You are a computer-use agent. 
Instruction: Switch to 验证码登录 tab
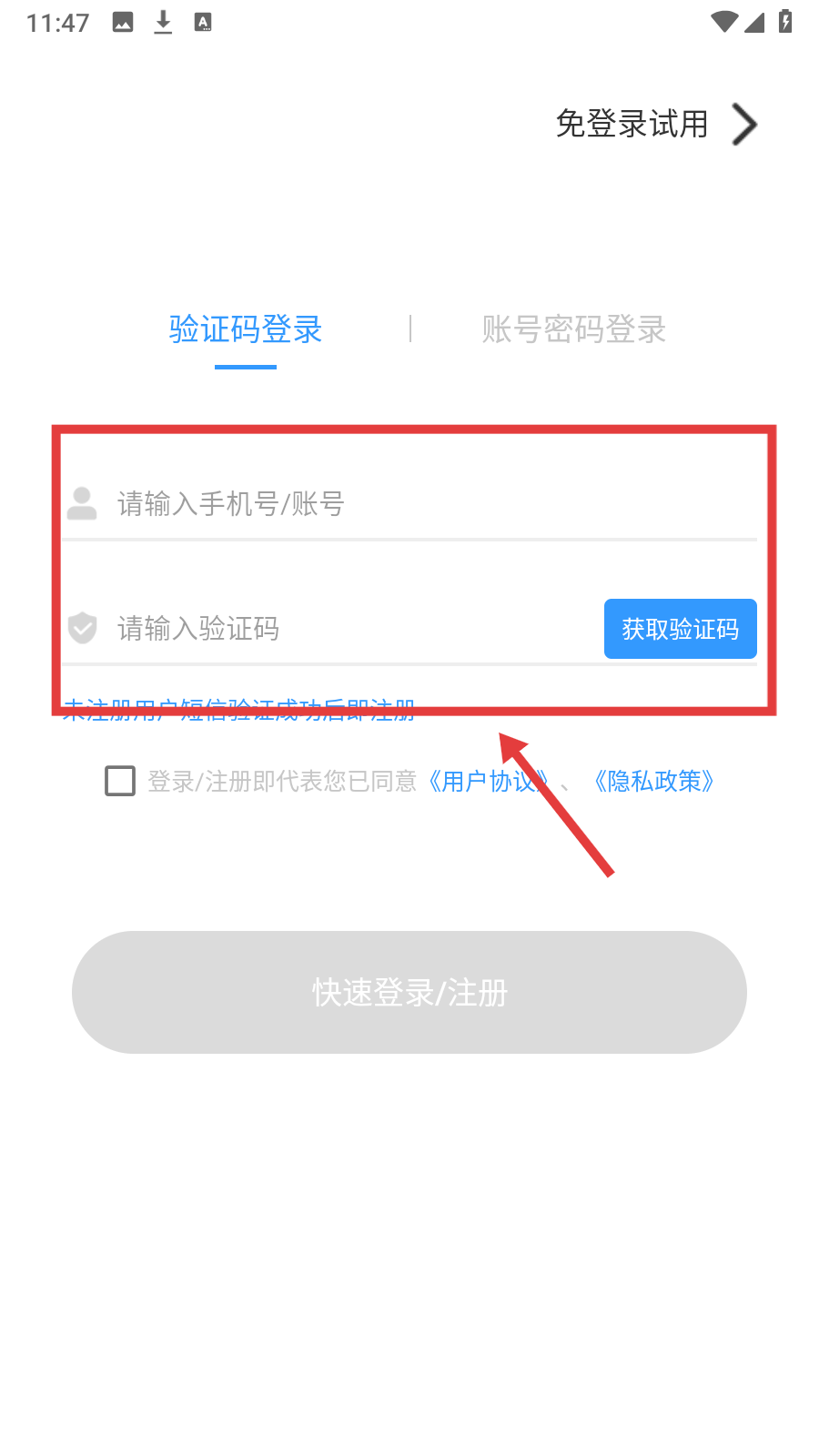coord(246,329)
